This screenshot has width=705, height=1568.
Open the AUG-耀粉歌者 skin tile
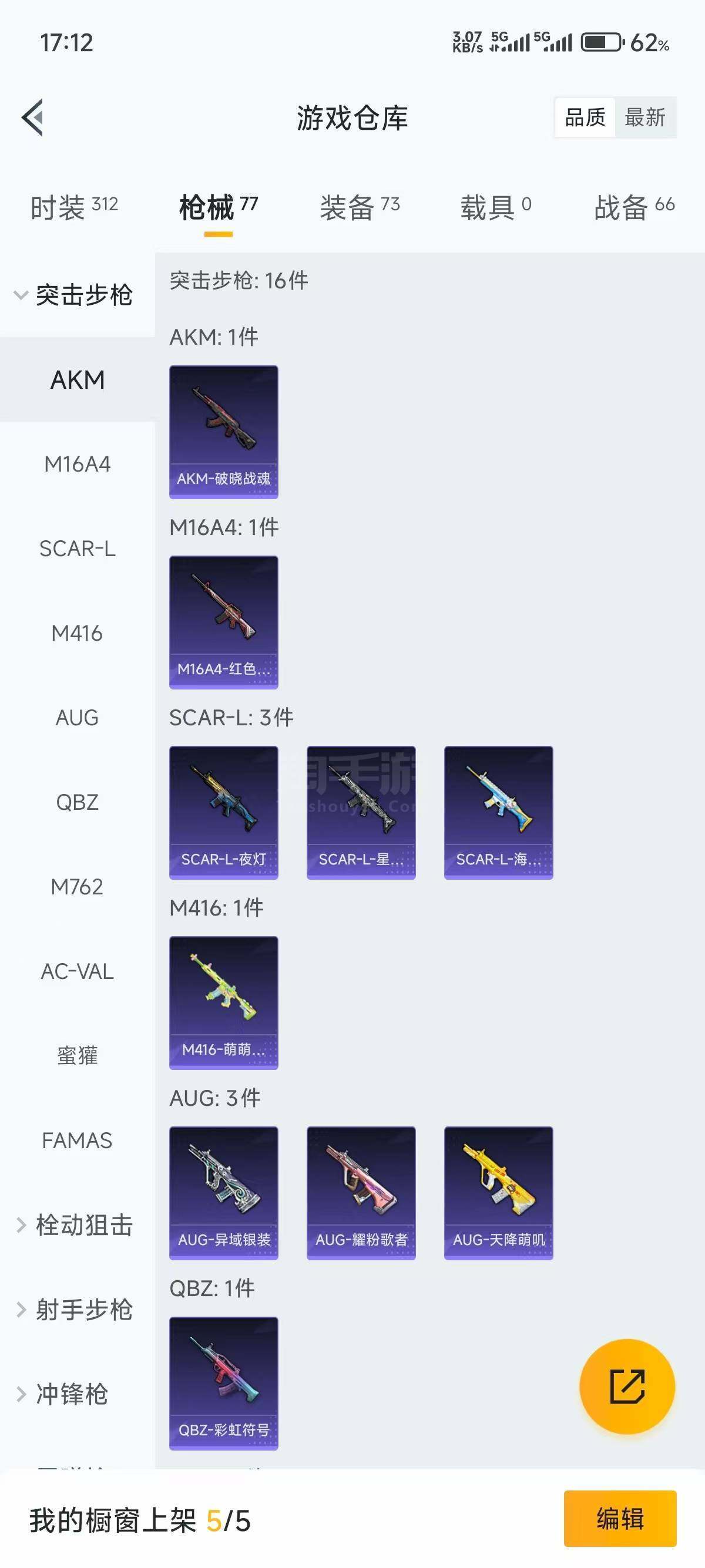(361, 1192)
